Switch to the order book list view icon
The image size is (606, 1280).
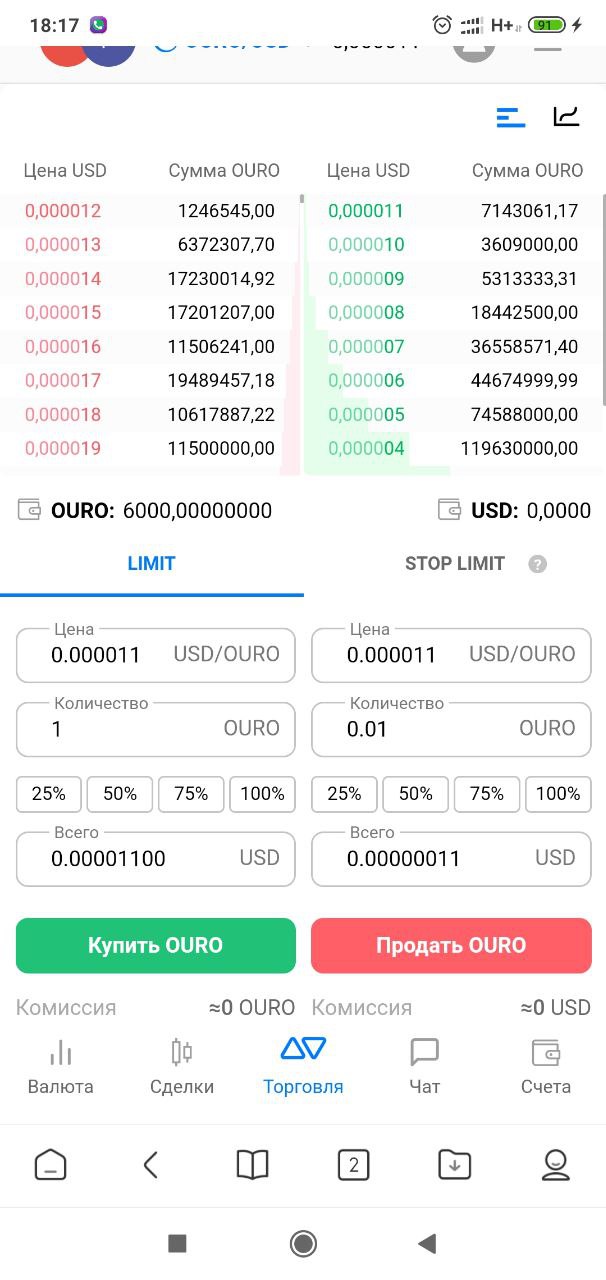pos(511,117)
